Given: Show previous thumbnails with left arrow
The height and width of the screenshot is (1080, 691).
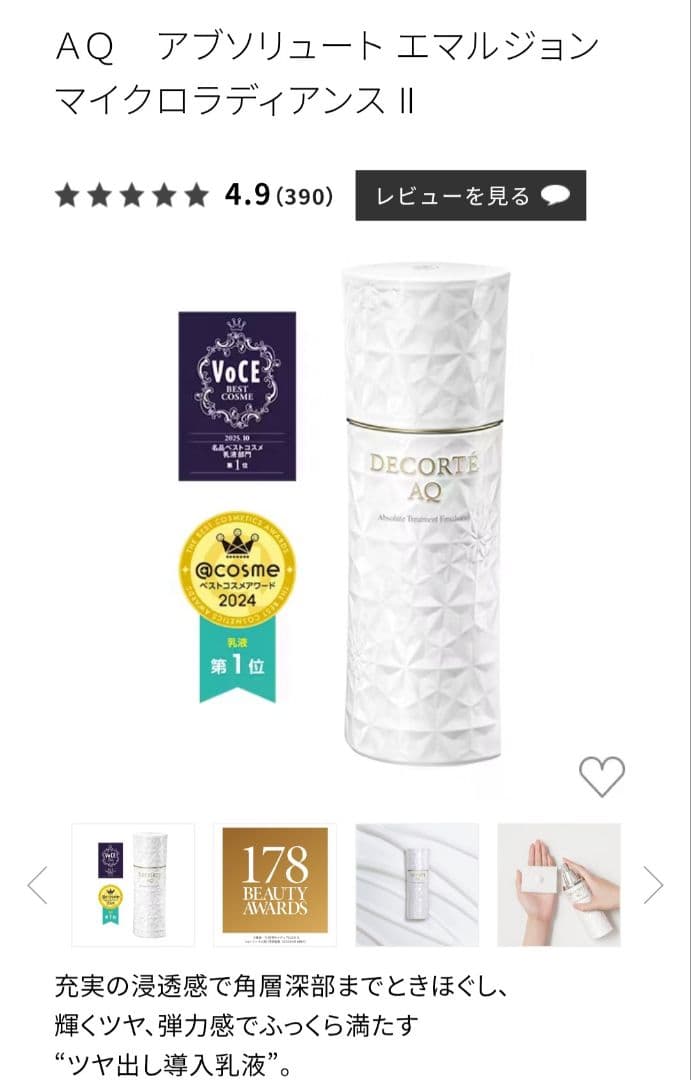Looking at the screenshot, I should [37, 885].
